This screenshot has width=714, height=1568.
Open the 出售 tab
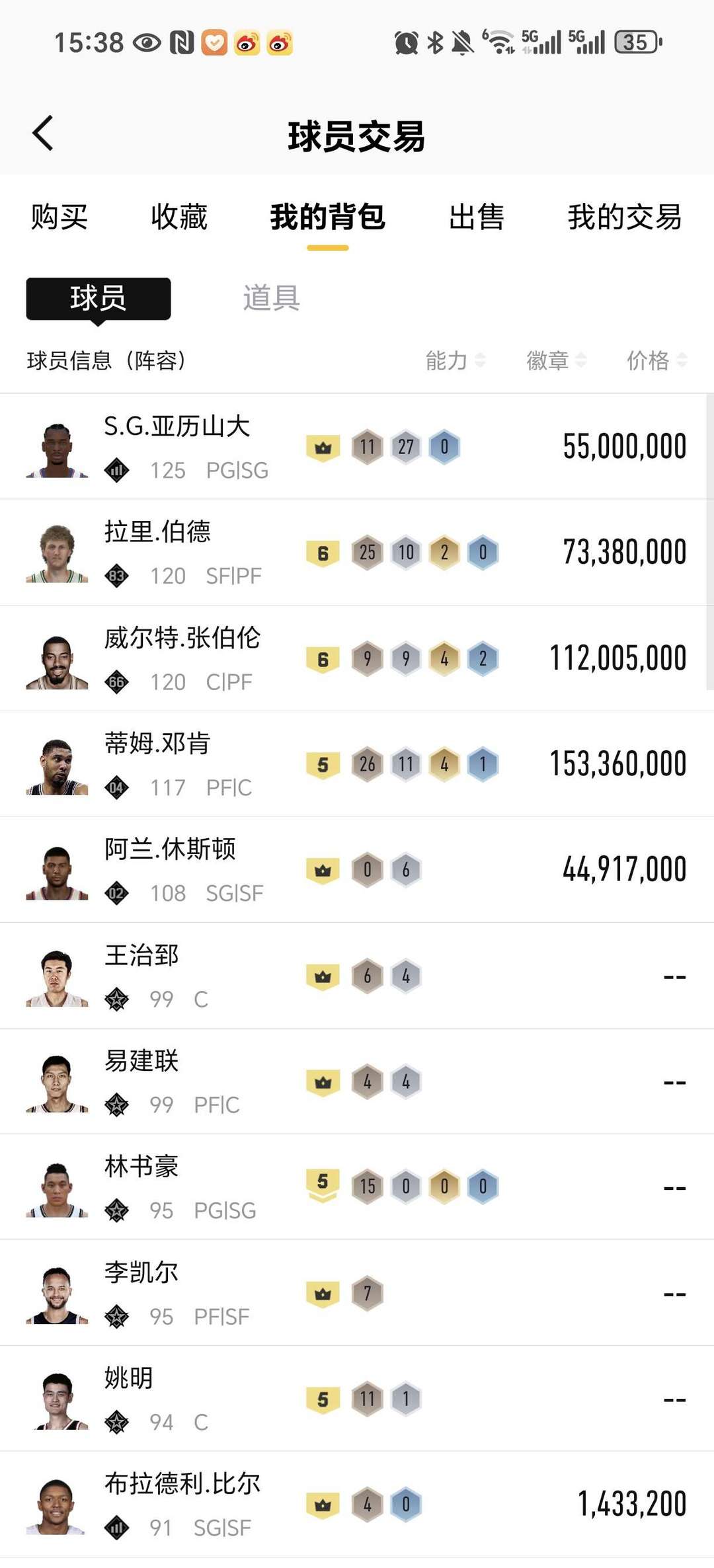(x=476, y=217)
